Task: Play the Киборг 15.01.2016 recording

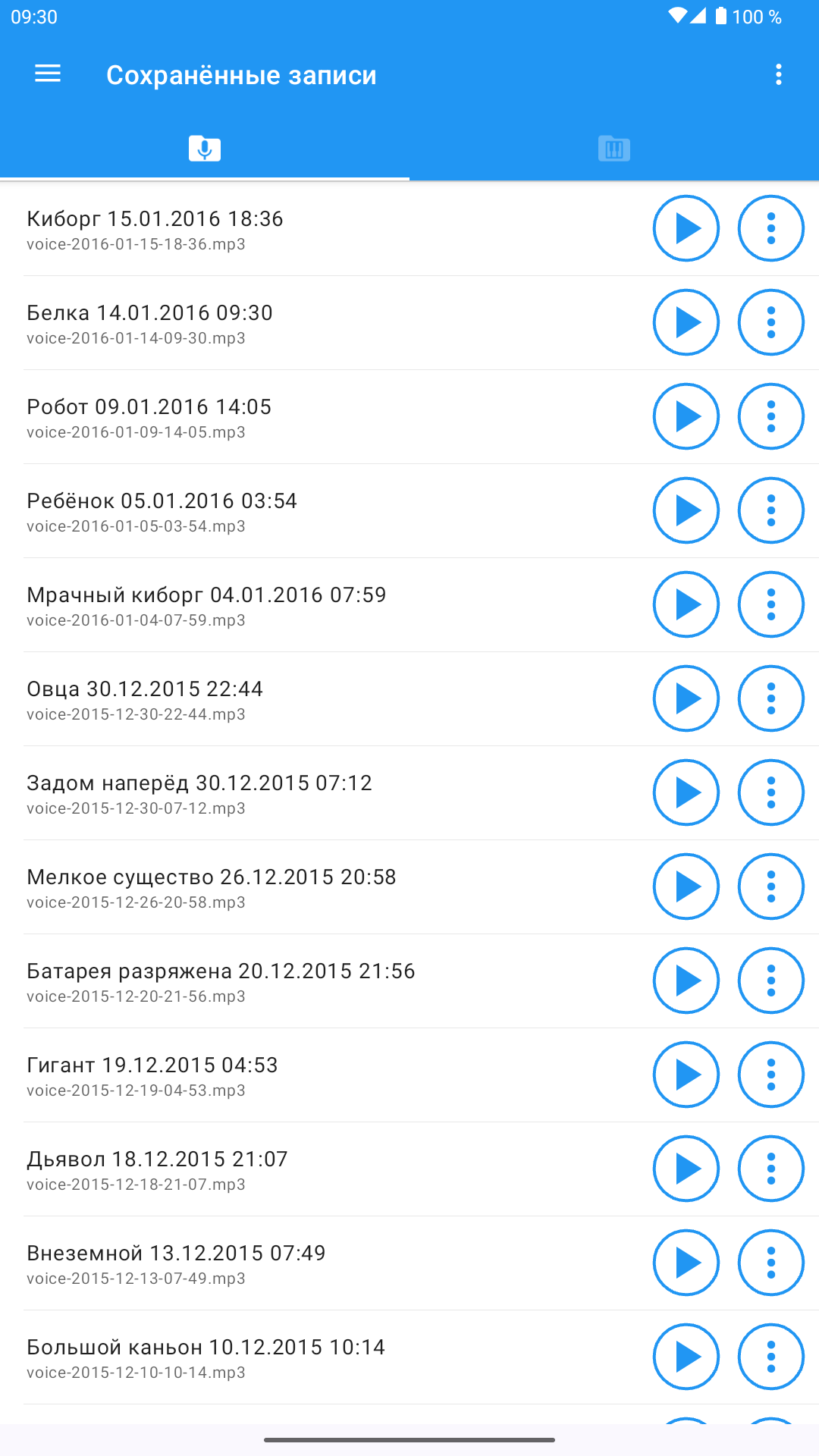Action: pyautogui.click(x=686, y=228)
